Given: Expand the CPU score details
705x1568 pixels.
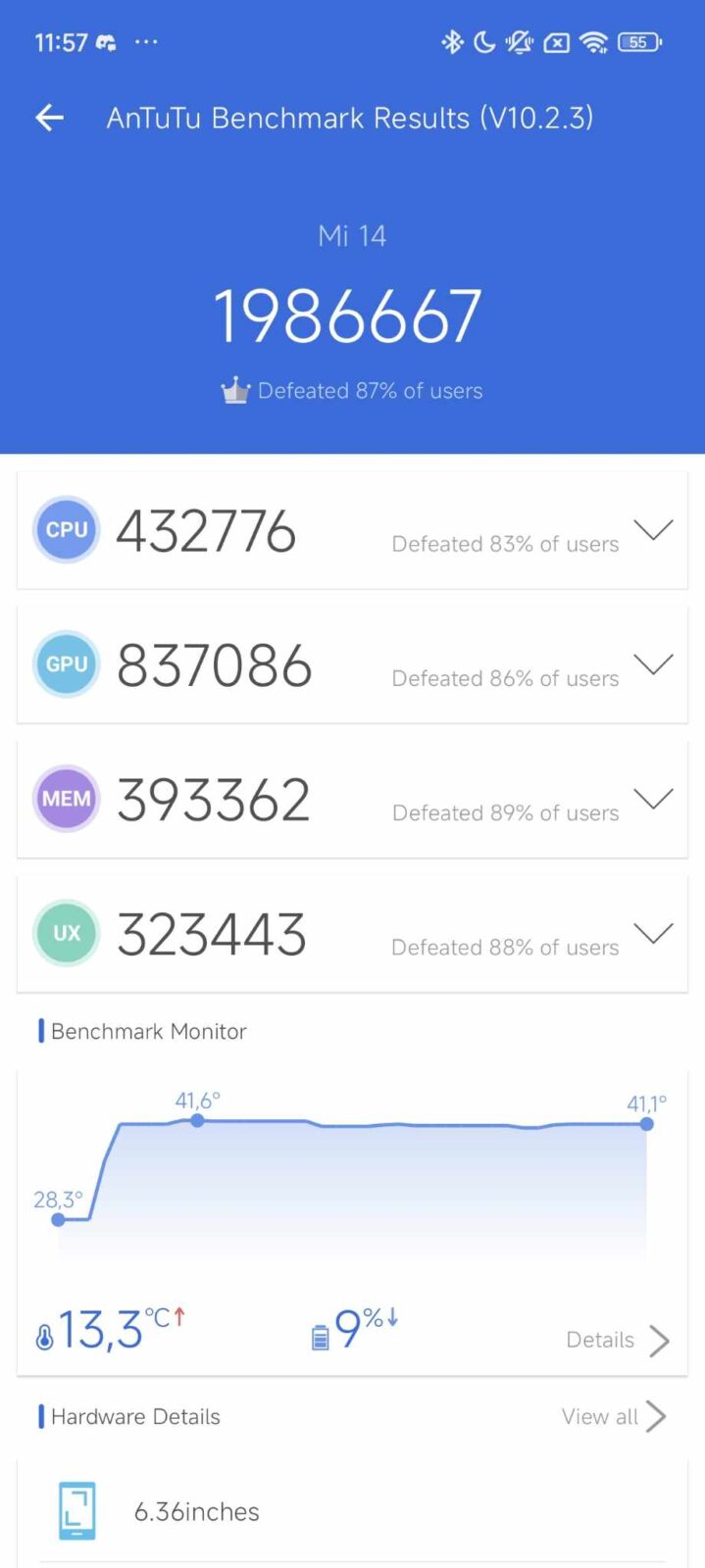Looking at the screenshot, I should point(653,530).
